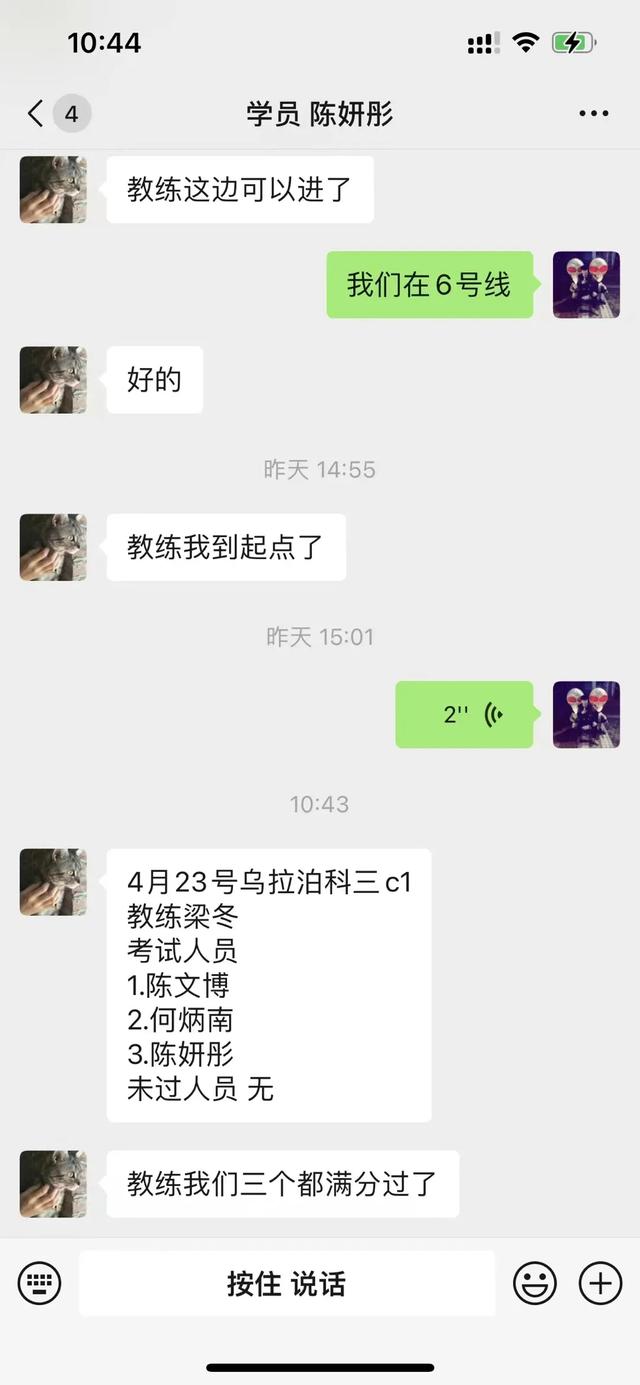Viewport: 640px width, 1385px height.
Task: Open the cat avatar beside 好的
Action: coord(53,380)
